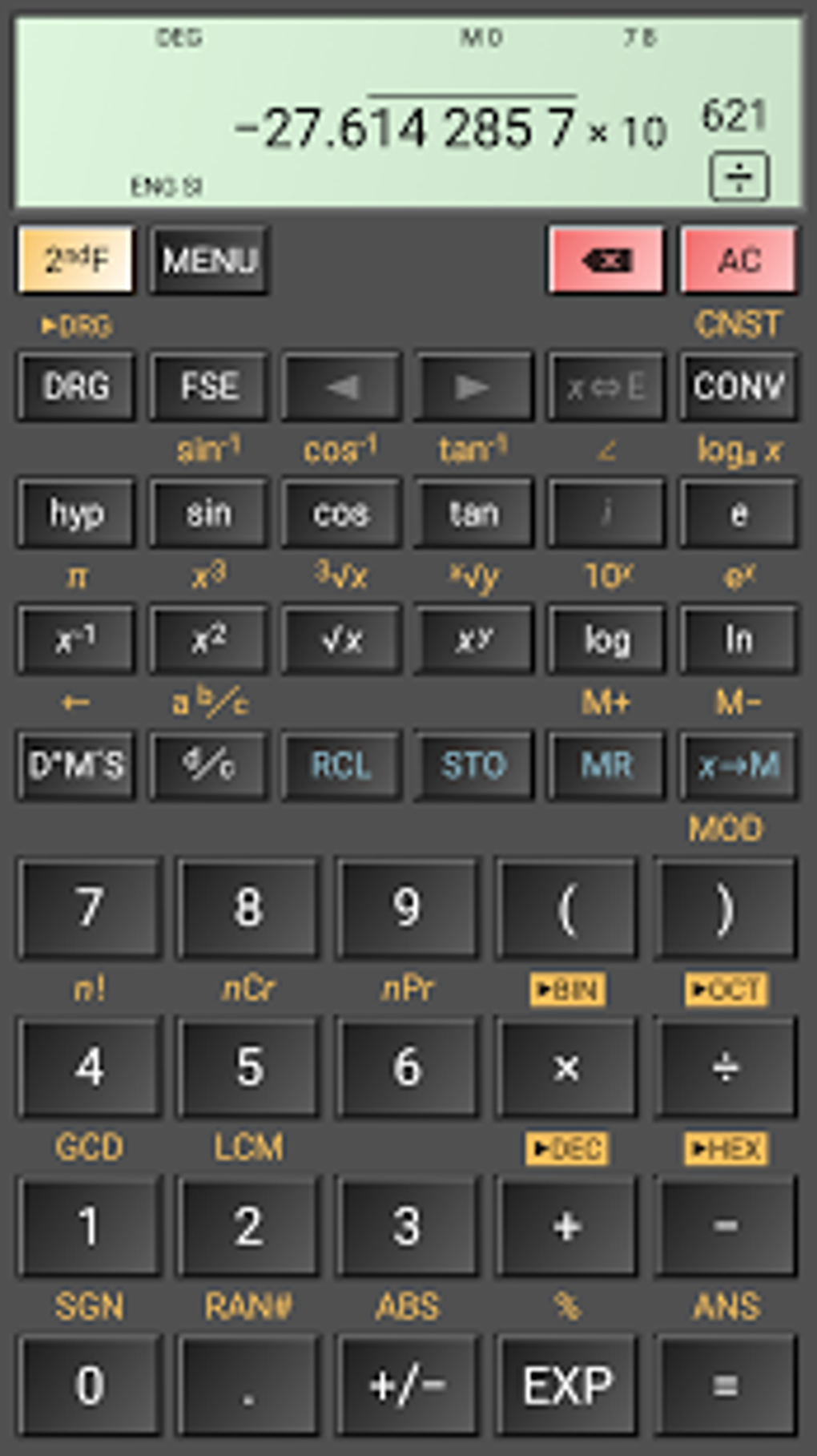Recall a variable with RCL
Image resolution: width=817 pixels, height=1456 pixels.
tap(341, 765)
